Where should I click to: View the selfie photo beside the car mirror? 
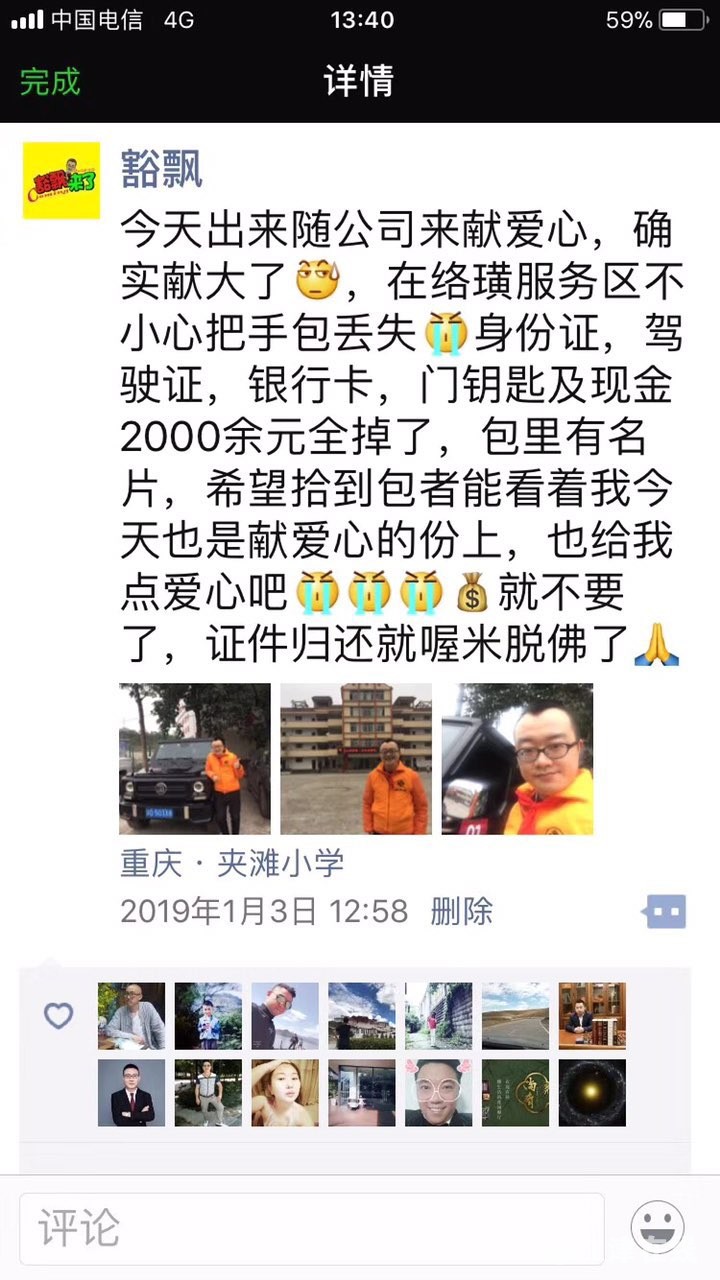(517, 759)
